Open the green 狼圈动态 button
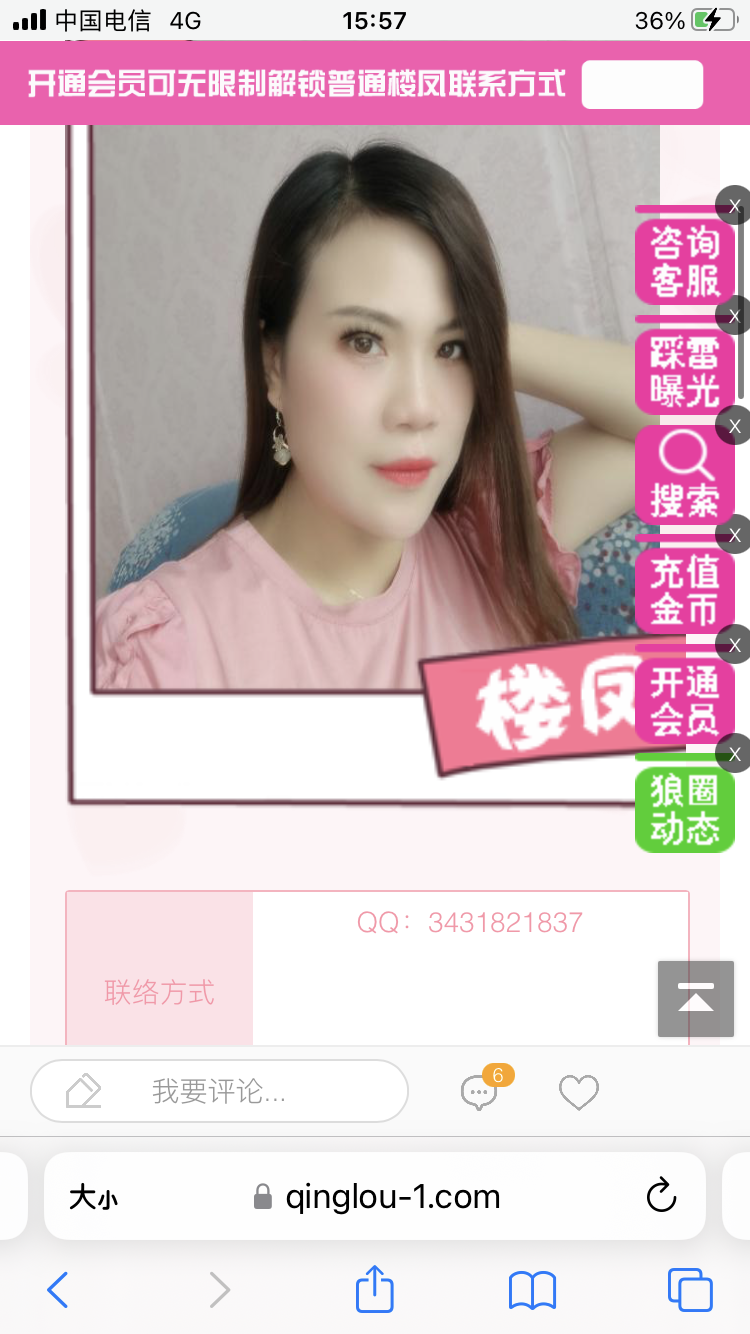The height and width of the screenshot is (1334, 750). [685, 810]
